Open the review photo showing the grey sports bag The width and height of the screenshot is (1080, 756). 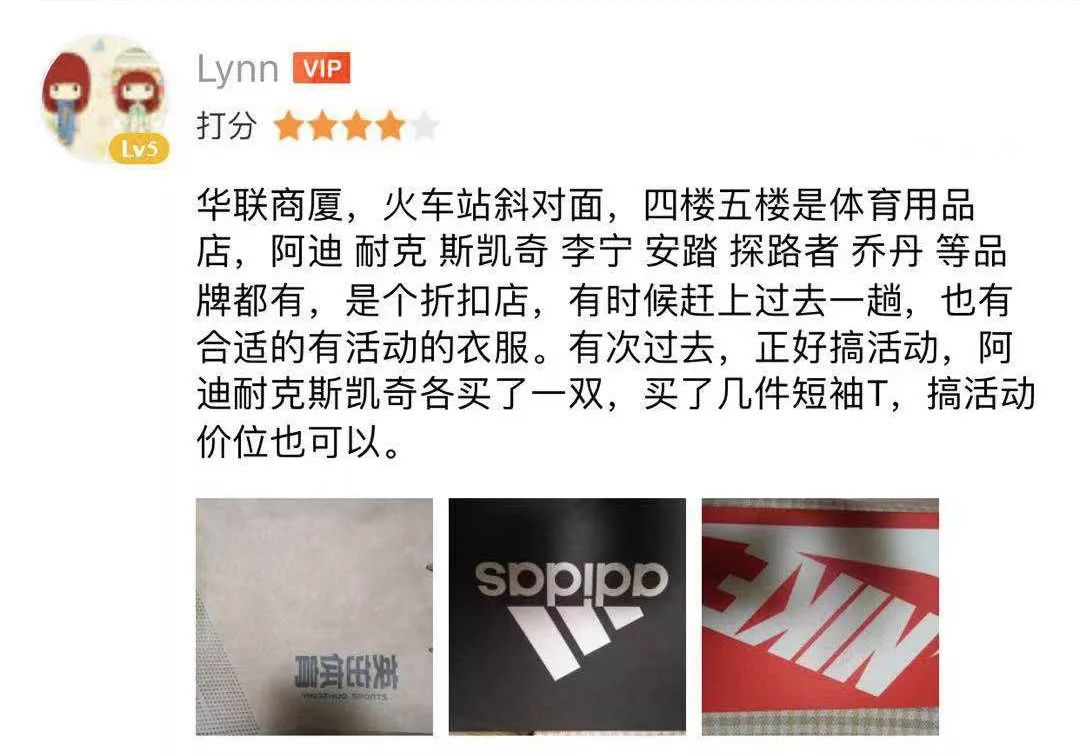coord(314,615)
